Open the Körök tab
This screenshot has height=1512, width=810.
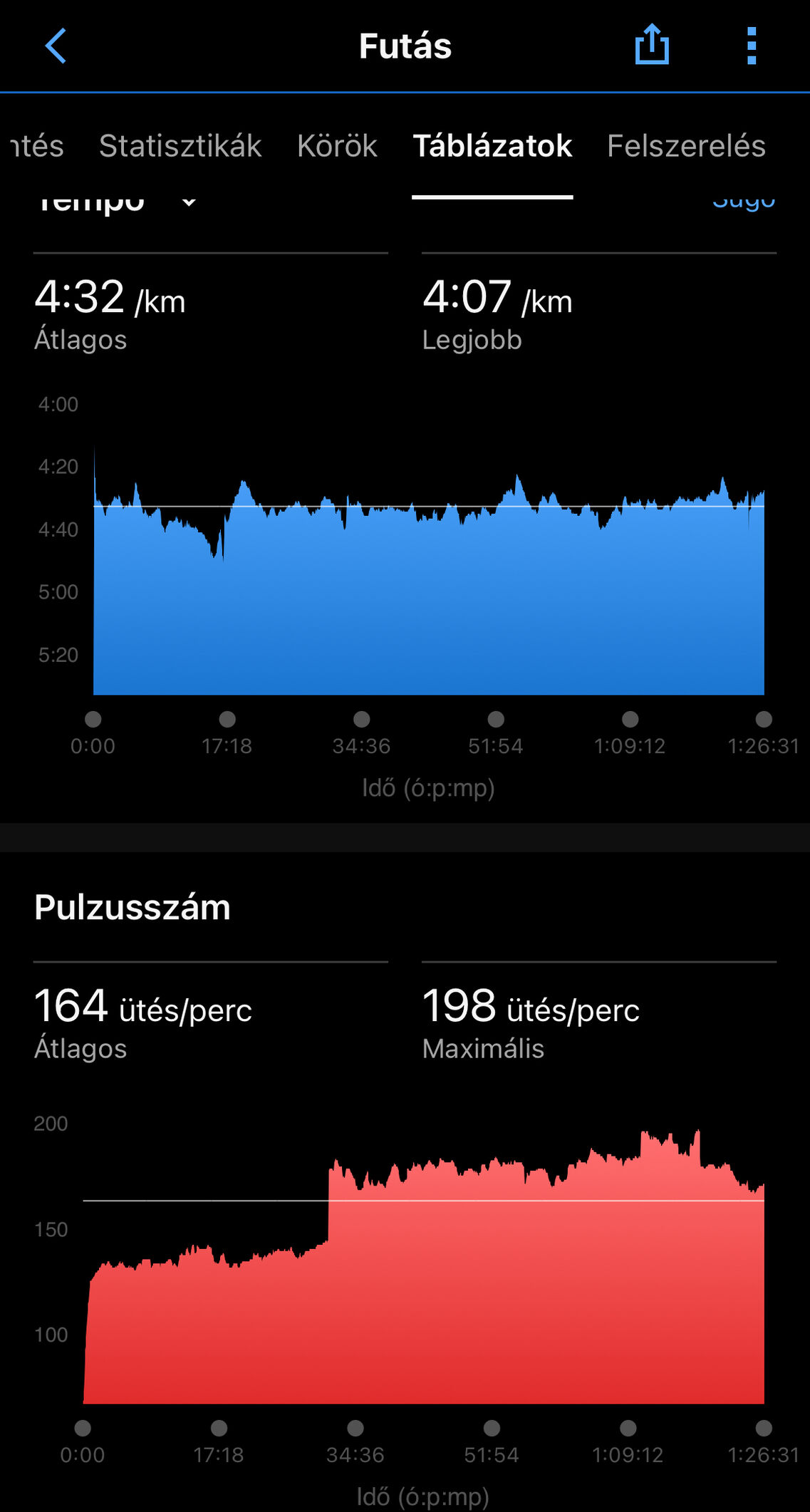click(337, 146)
